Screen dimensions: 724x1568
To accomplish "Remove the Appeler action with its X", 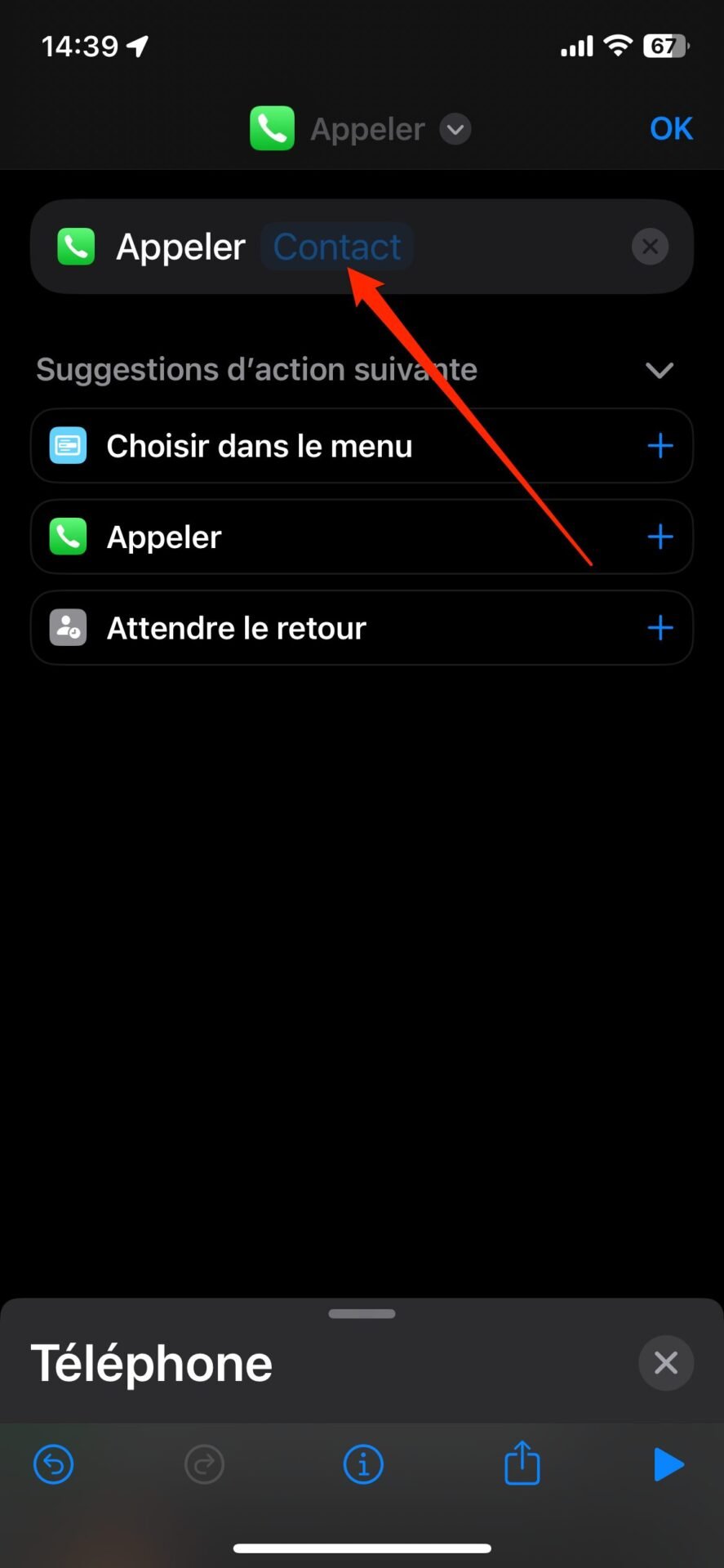I will 650,247.
